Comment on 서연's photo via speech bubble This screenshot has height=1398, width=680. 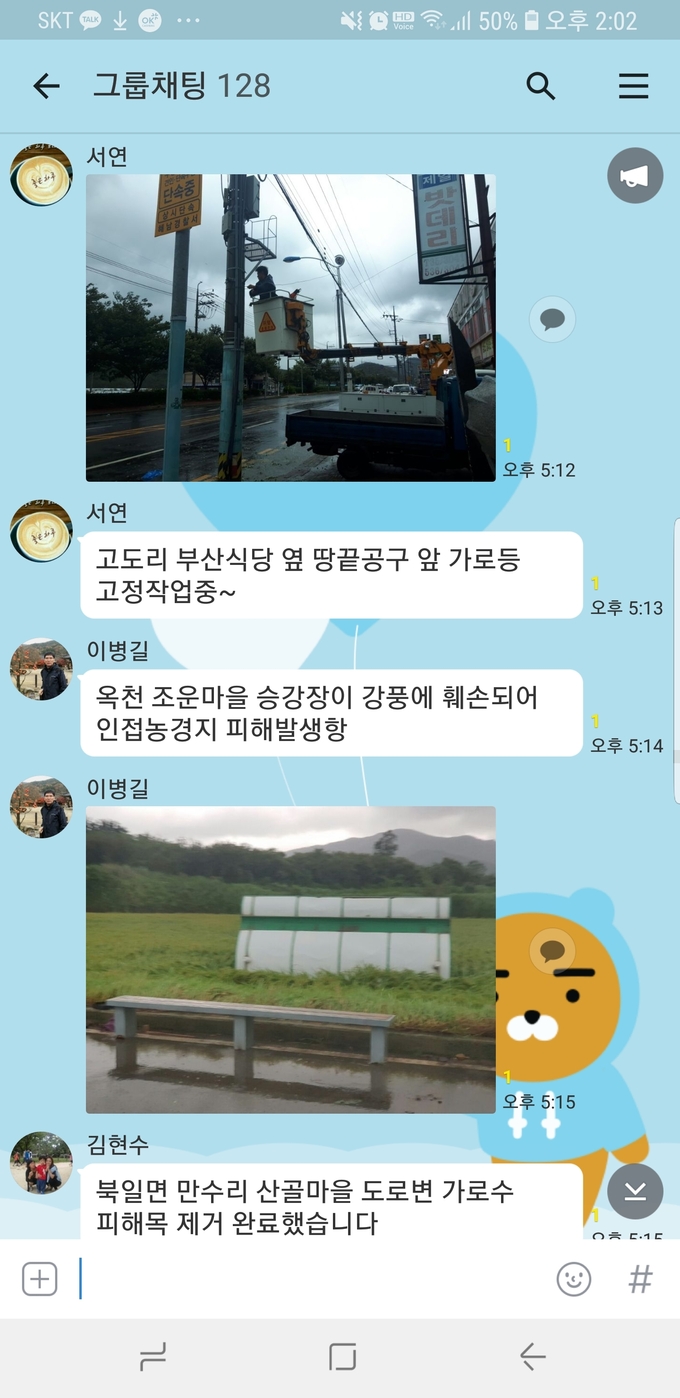coord(552,320)
